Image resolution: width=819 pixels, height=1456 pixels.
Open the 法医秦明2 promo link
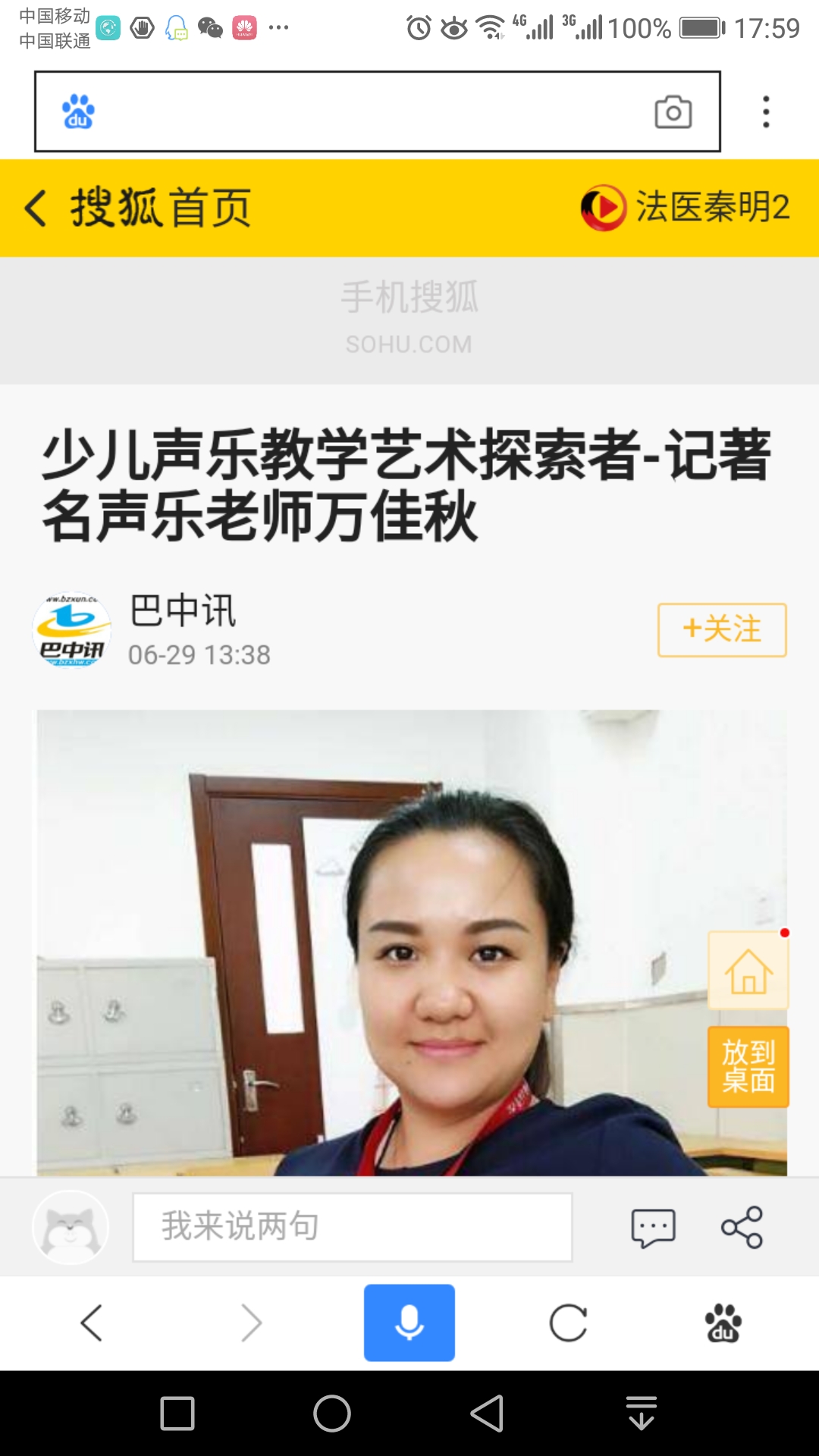[x=686, y=207]
